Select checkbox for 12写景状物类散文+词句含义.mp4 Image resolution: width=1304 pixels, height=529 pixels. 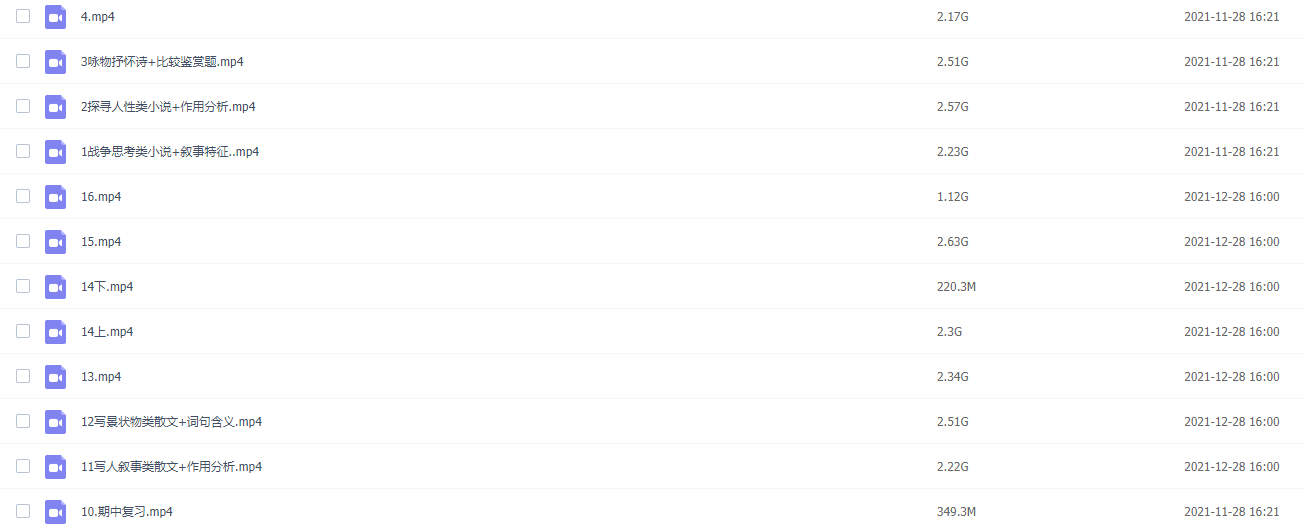23,422
